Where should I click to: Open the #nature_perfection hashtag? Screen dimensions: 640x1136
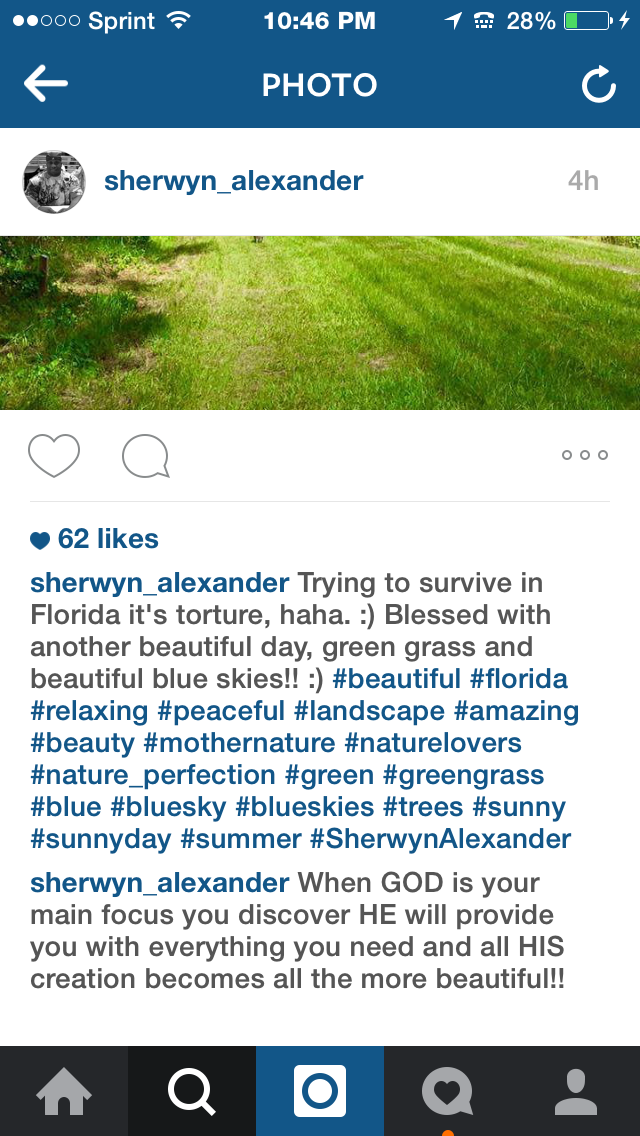pyautogui.click(x=153, y=775)
